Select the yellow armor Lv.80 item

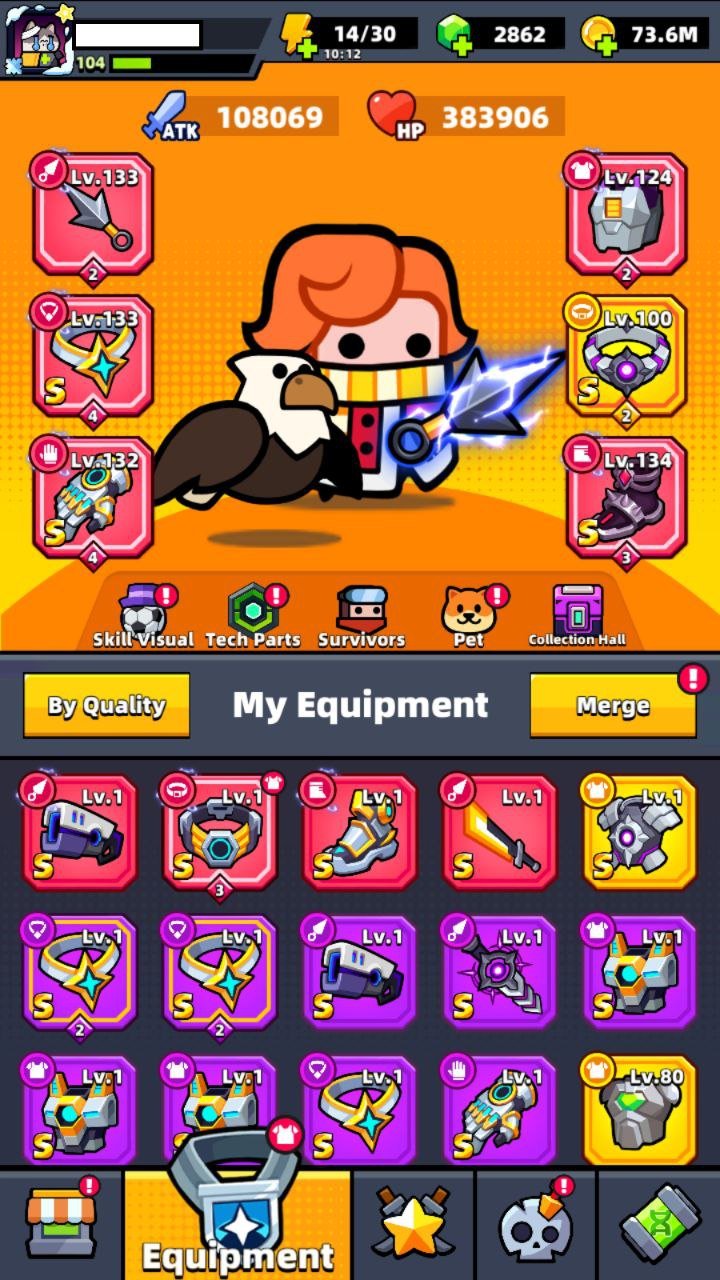[639, 1111]
